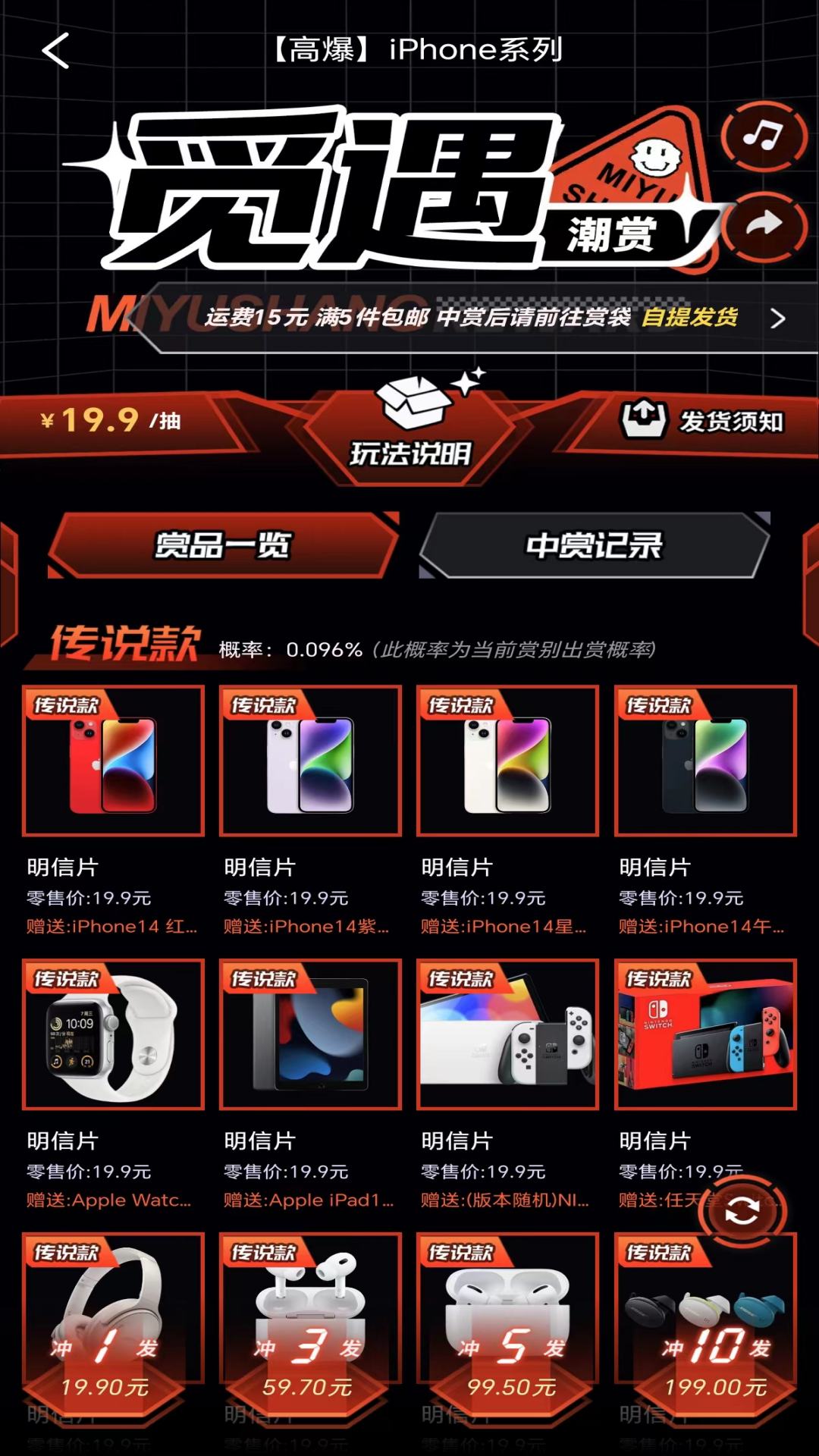Go back using the top-left arrow
This screenshot has height=1456, width=819.
[x=55, y=51]
